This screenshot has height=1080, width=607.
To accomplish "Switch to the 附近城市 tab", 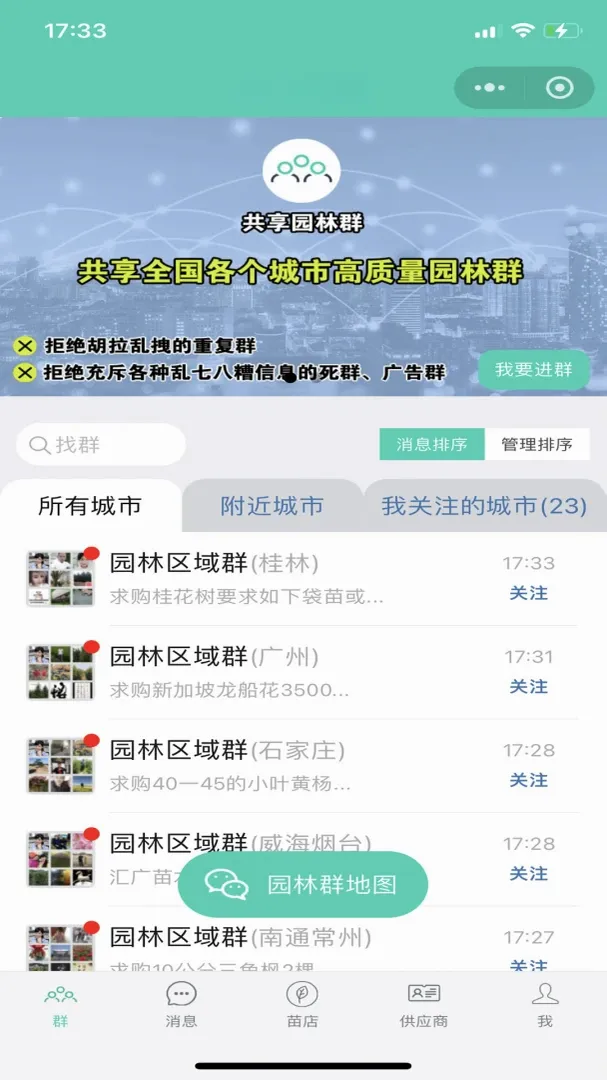I will pyautogui.click(x=272, y=506).
